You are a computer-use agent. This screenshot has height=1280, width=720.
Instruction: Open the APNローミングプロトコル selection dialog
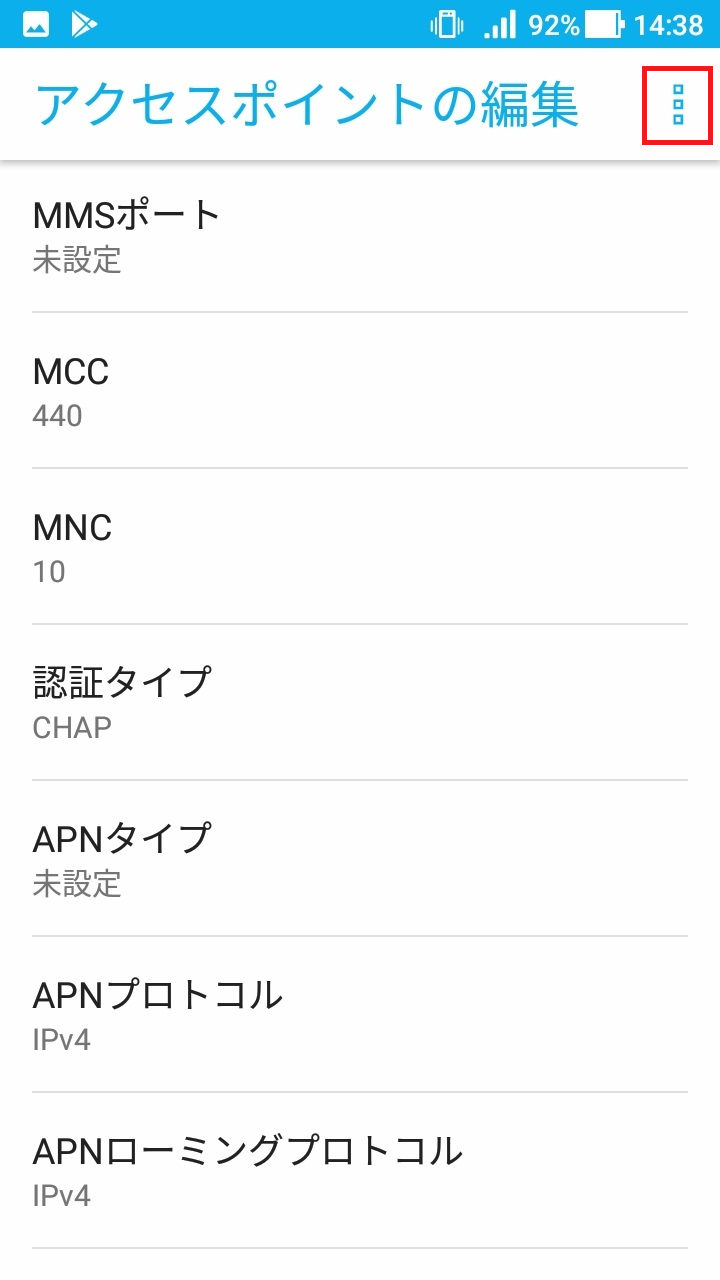(x=360, y=1170)
